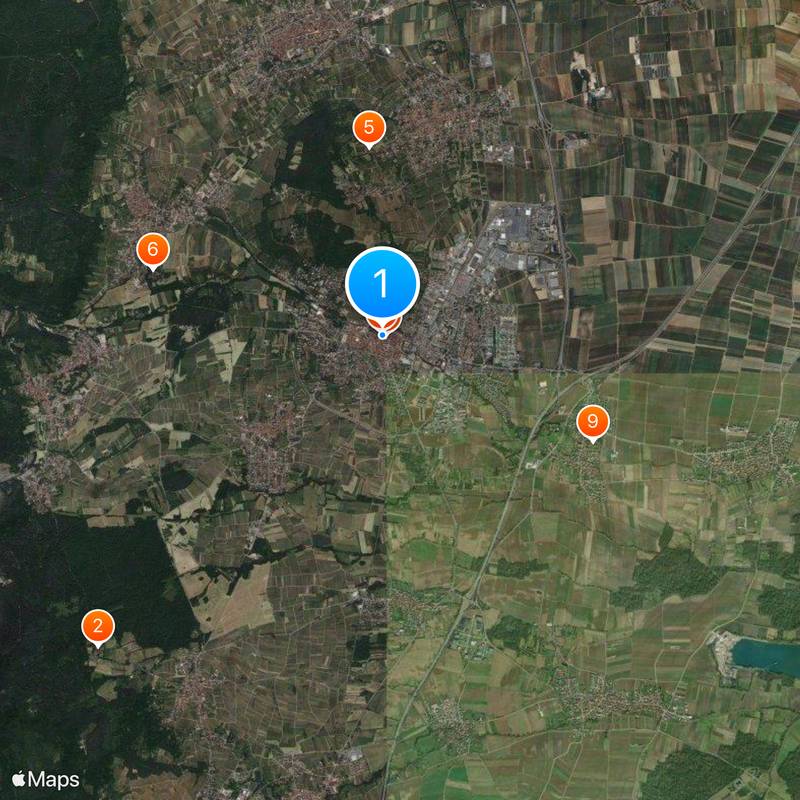Choose the orange map pin numbered 2
The width and height of the screenshot is (800, 800).
pyautogui.click(x=97, y=628)
